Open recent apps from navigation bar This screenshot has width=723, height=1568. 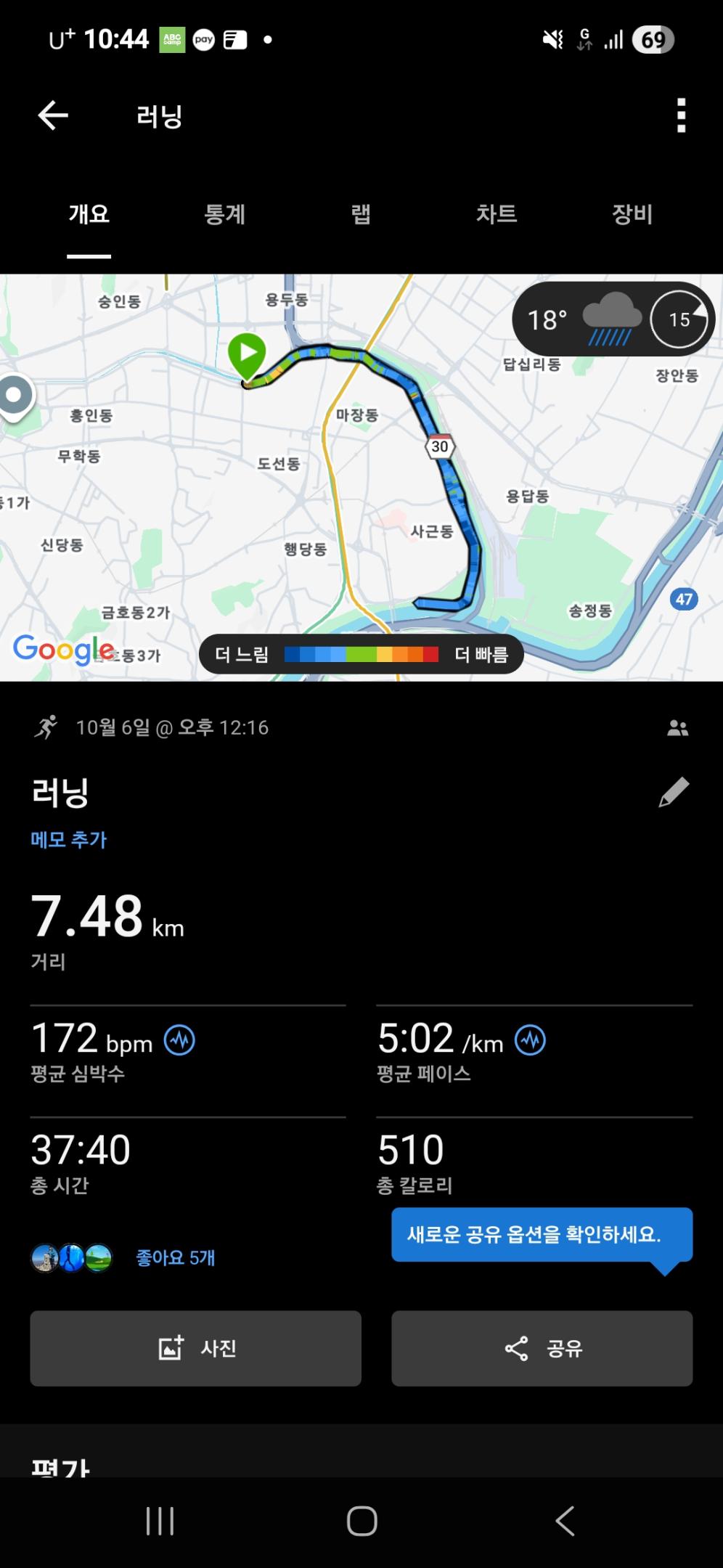coord(160,1521)
